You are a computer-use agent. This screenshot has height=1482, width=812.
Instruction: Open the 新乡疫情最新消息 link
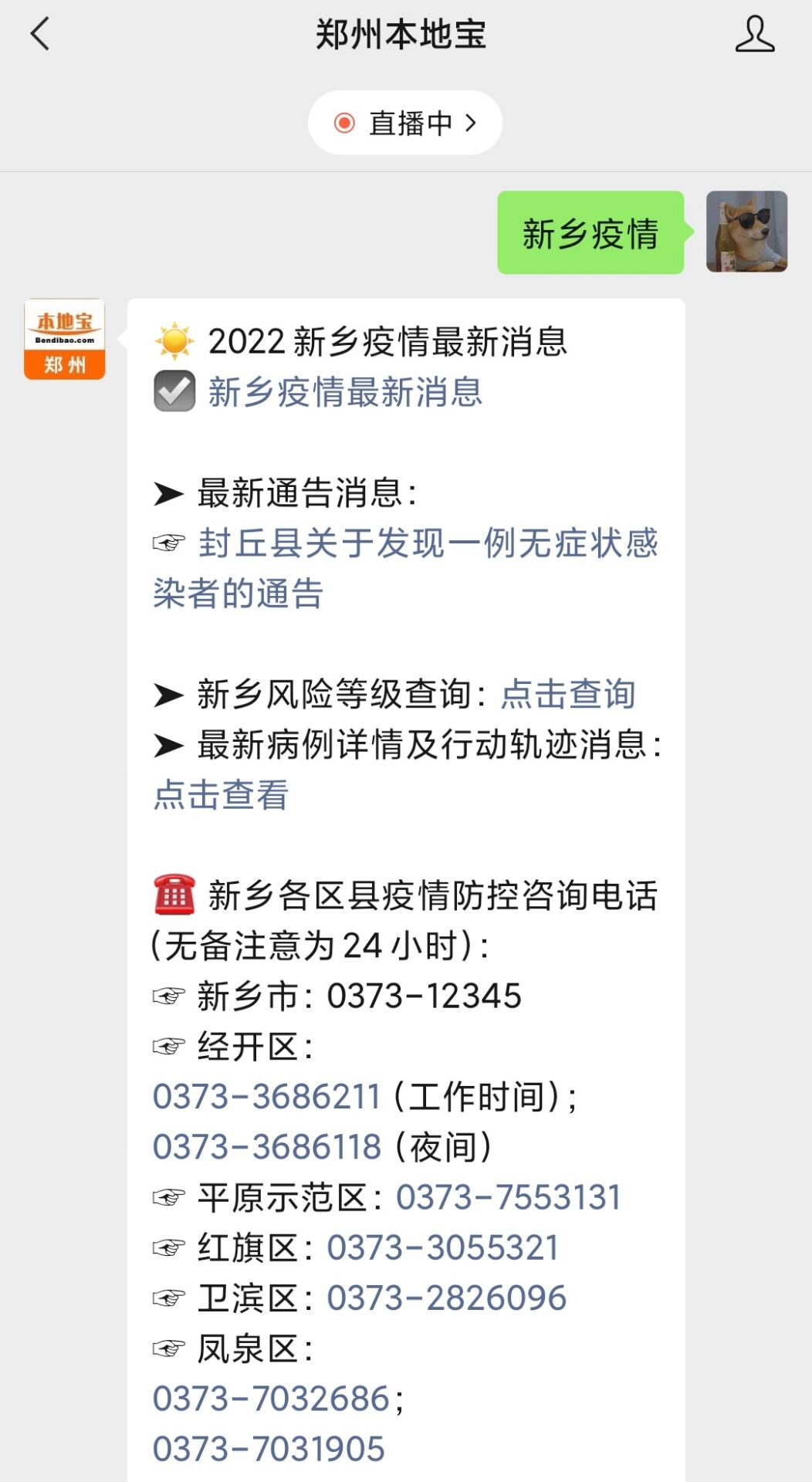pos(345,392)
